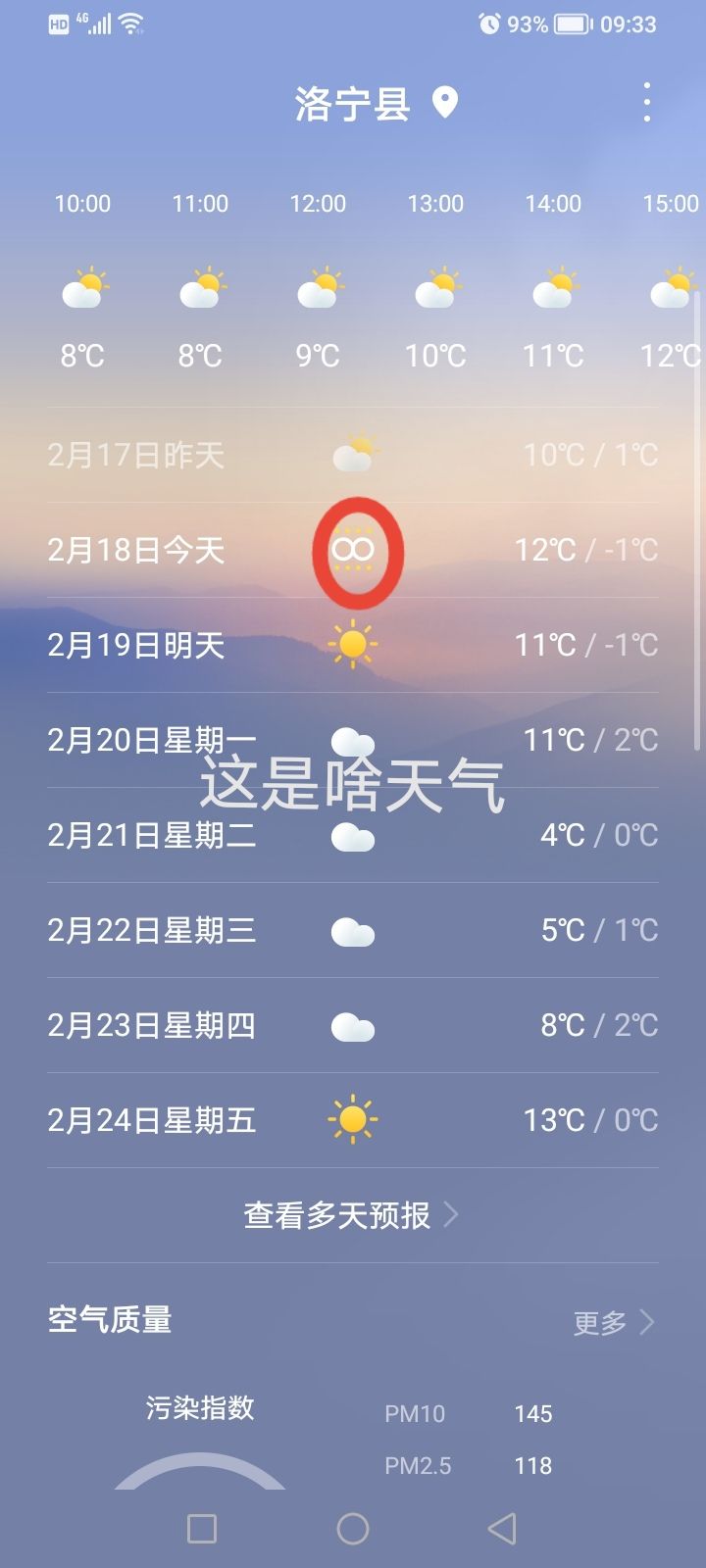
Task: Open 查看多天预报 multi-day forecast
Action: pos(352,1215)
